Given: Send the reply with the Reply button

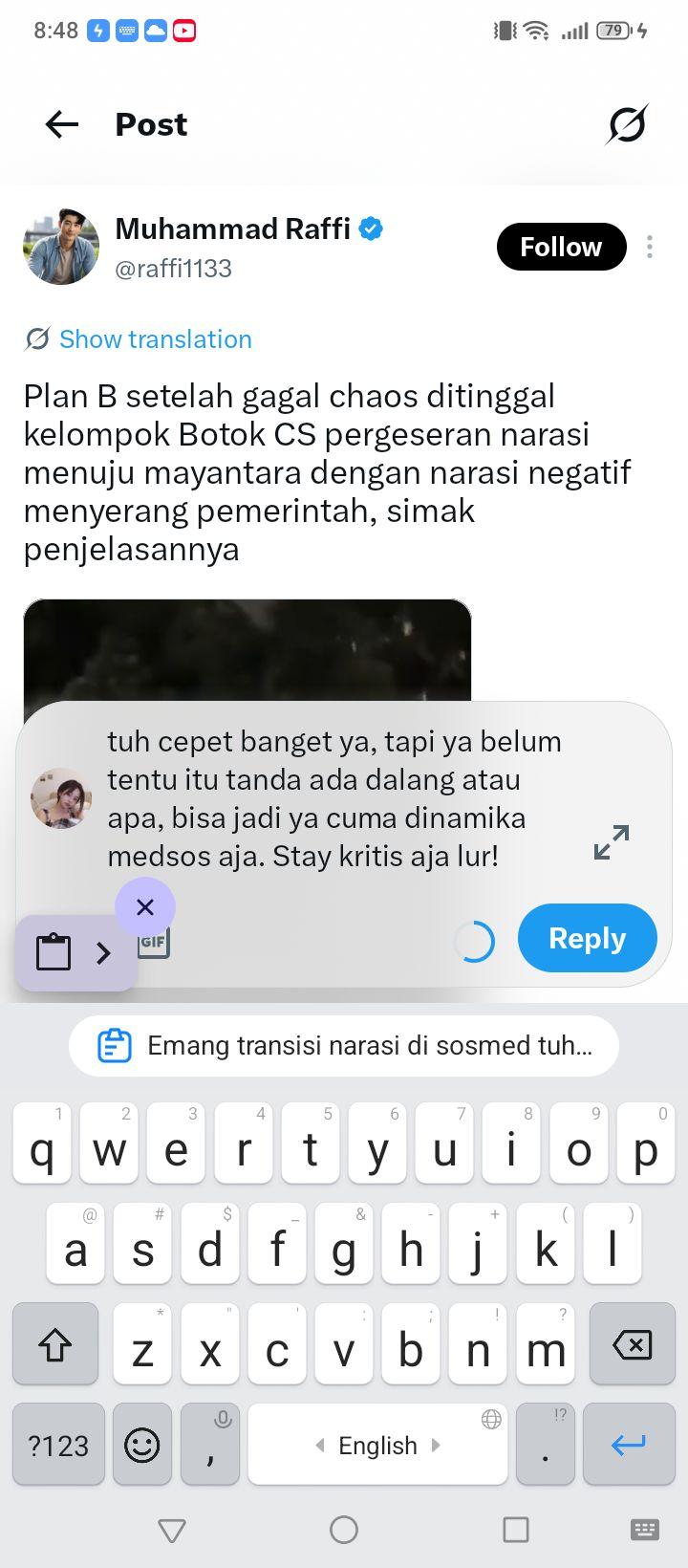Looking at the screenshot, I should tap(587, 938).
